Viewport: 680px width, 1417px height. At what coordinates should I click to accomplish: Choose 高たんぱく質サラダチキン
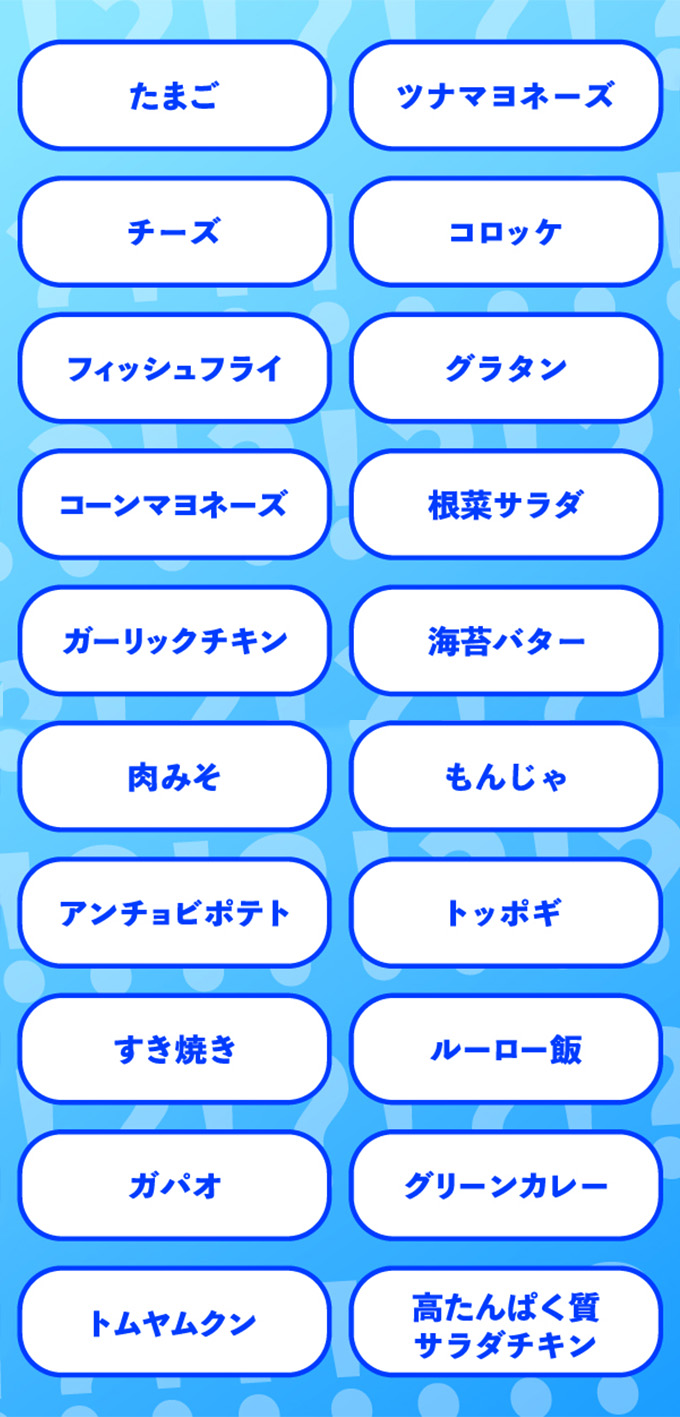[505, 1322]
